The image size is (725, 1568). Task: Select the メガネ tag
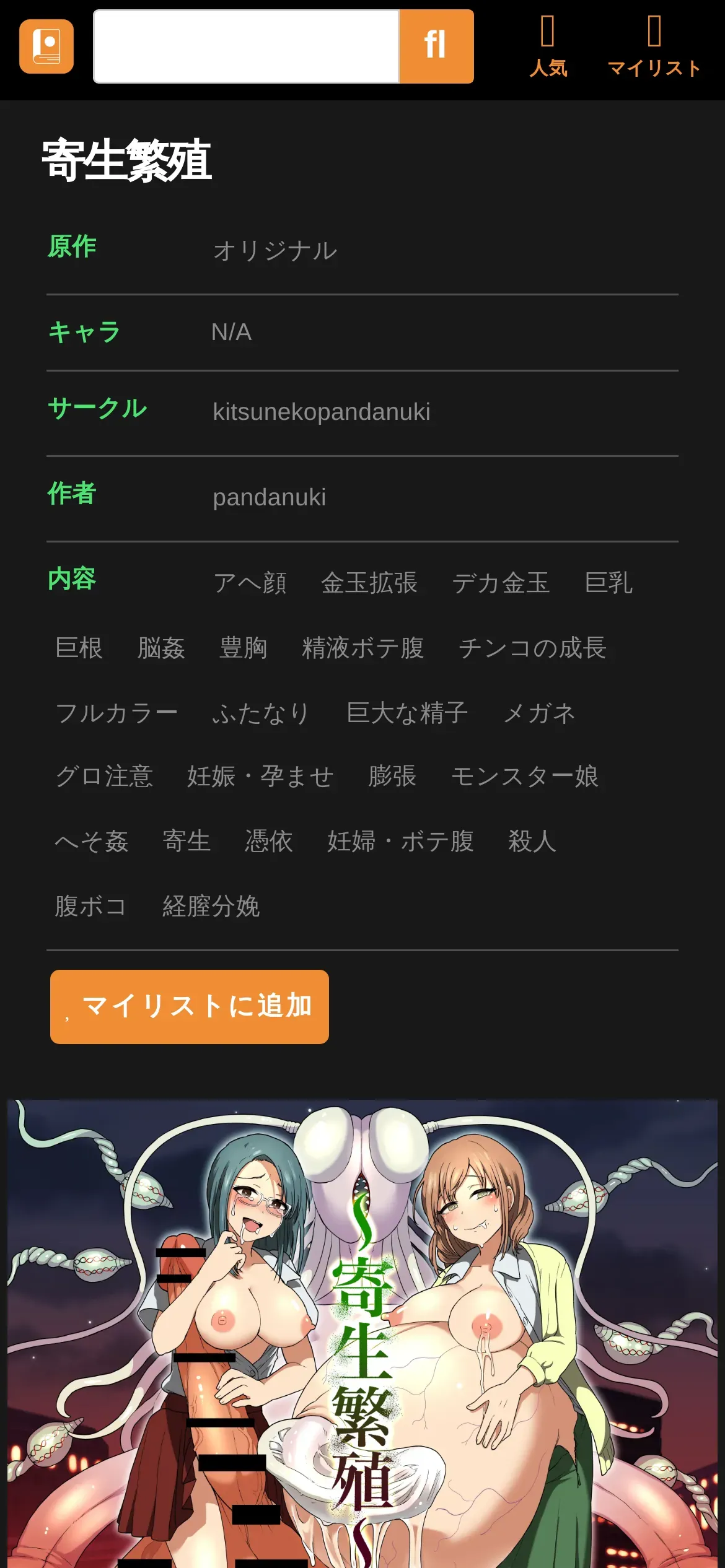pyautogui.click(x=540, y=713)
